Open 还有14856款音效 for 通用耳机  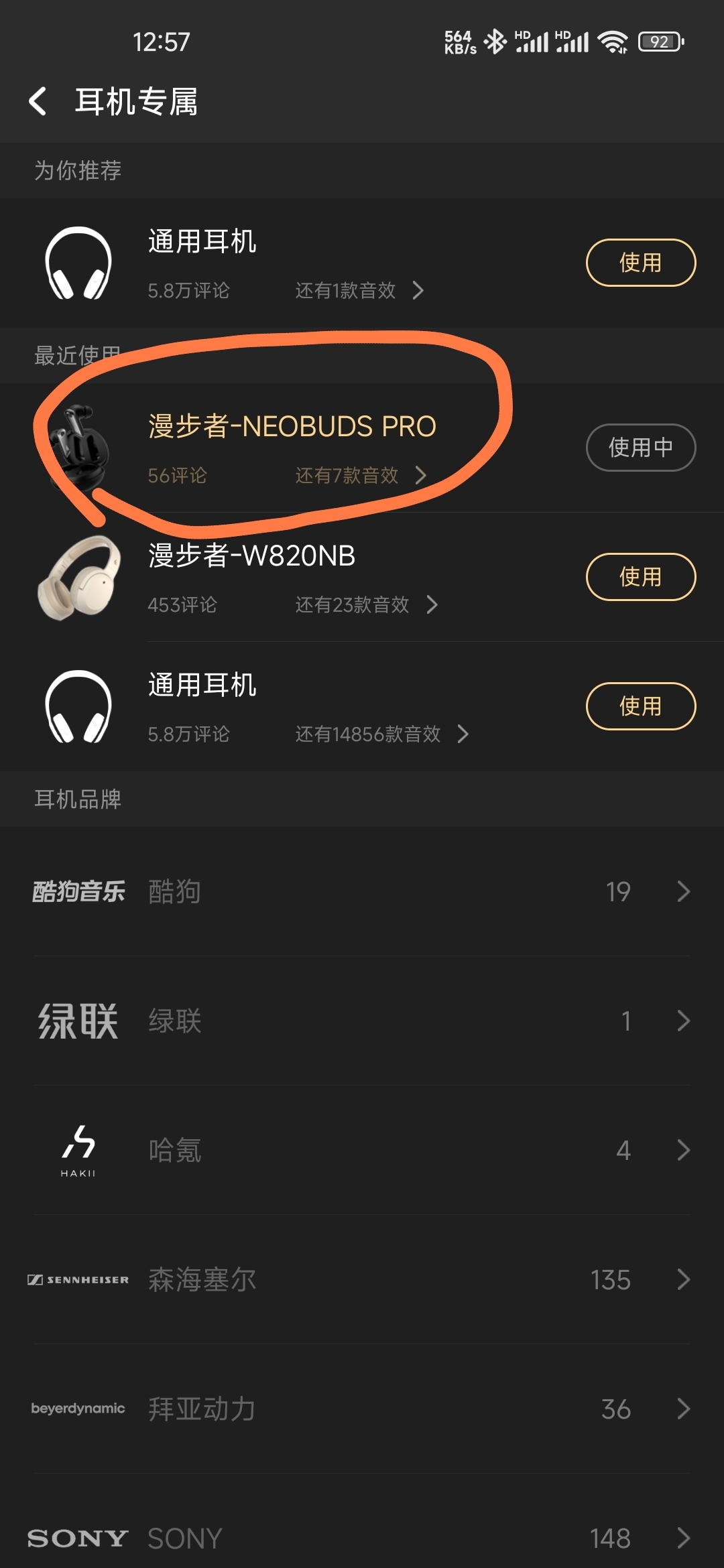pos(381,734)
